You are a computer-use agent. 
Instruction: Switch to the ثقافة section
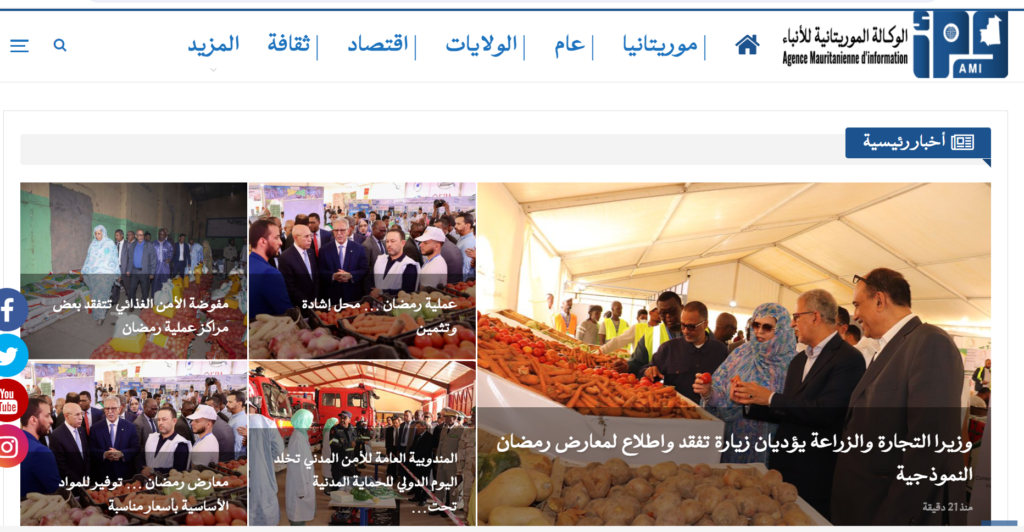click(x=288, y=44)
